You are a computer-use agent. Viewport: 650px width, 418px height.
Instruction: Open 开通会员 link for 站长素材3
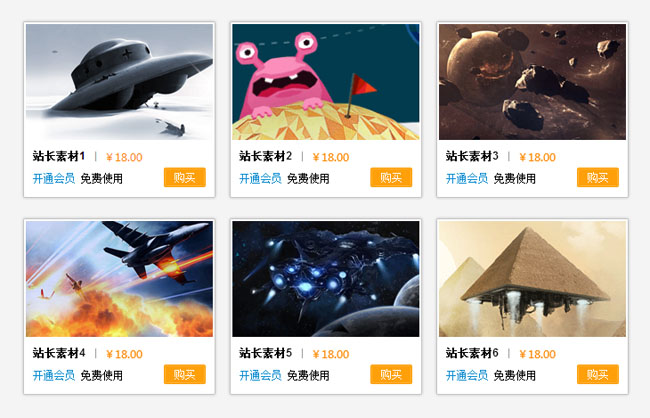pos(465,179)
